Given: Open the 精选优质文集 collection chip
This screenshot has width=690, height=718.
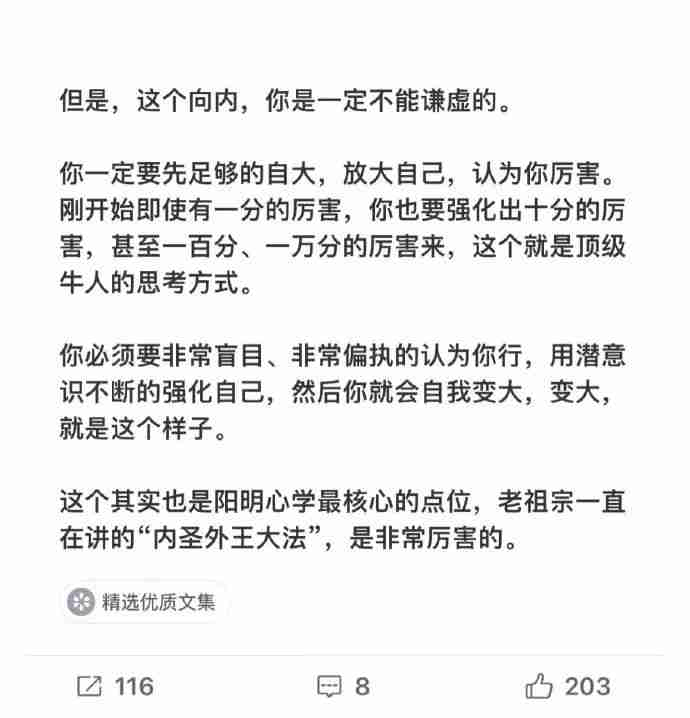Looking at the screenshot, I should [143, 602].
